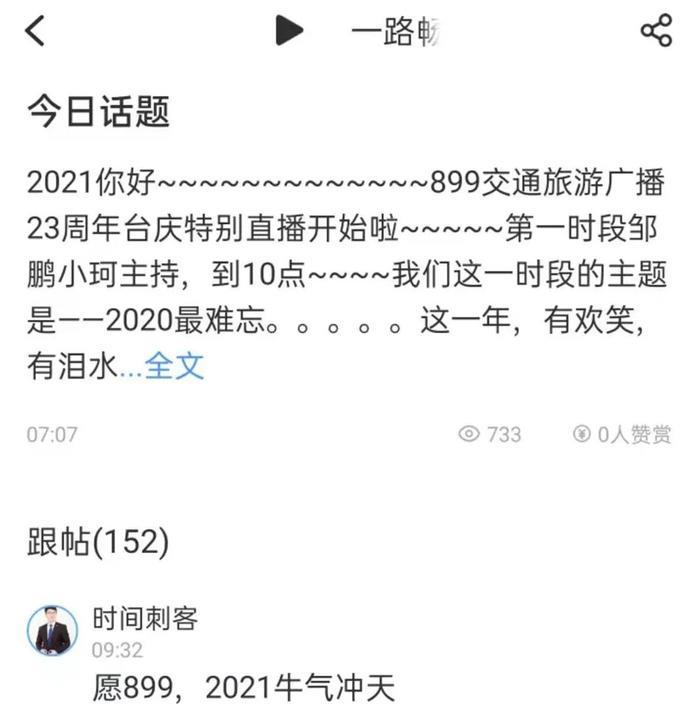
Task: Open 时间刺客's profile avatar
Action: pyautogui.click(x=52, y=631)
